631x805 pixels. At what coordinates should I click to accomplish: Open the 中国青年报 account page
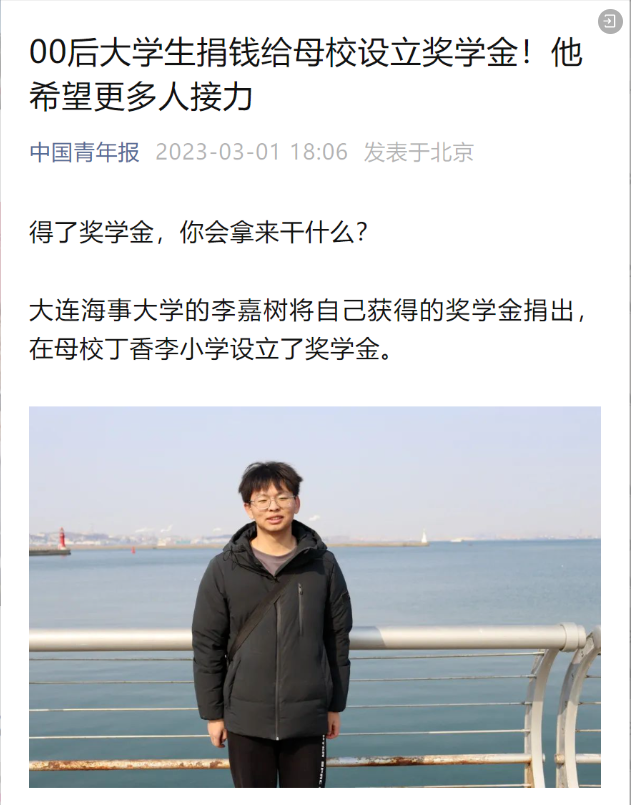(84, 152)
